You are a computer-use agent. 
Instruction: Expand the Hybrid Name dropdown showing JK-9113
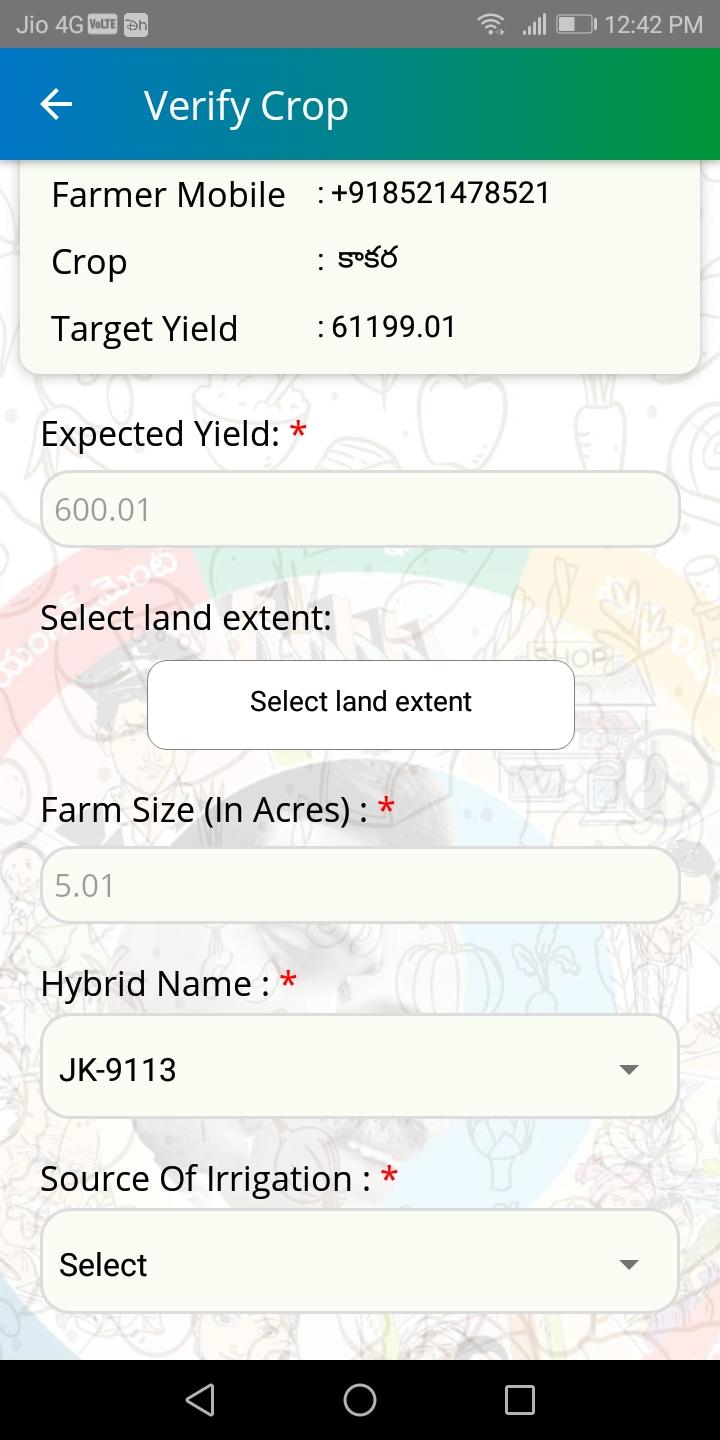360,1067
